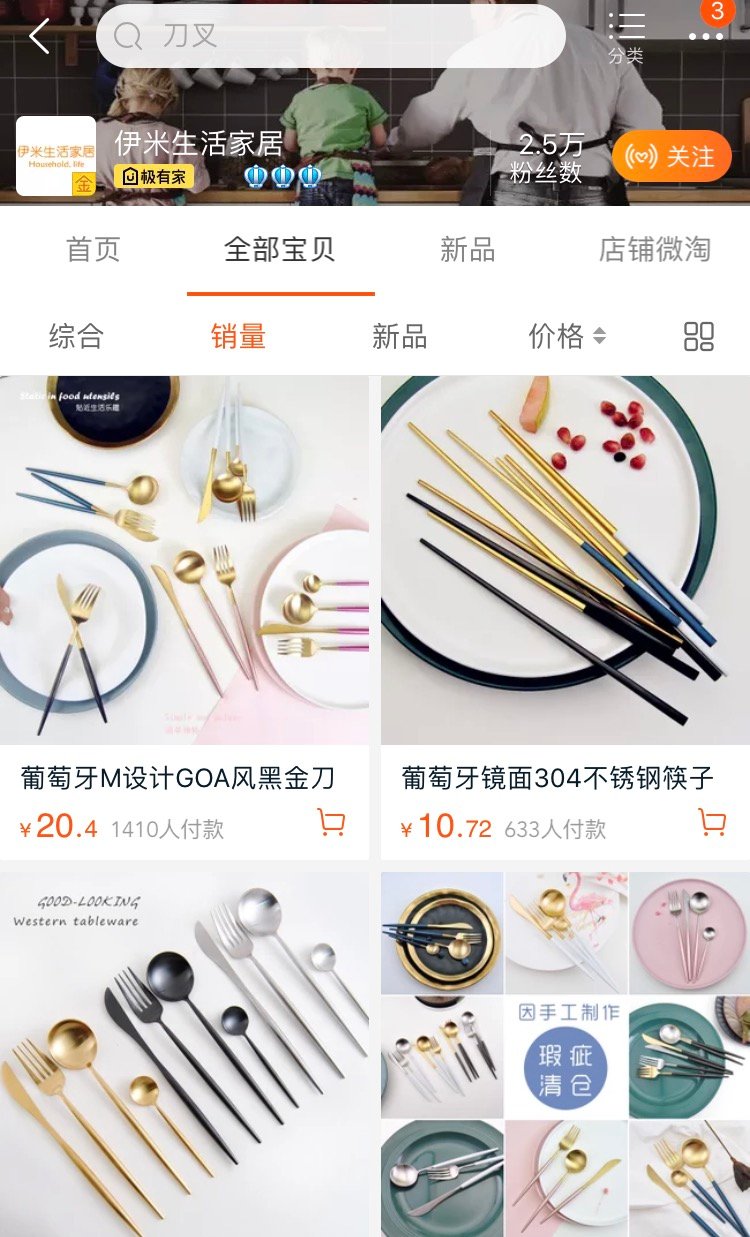
Task: Sort products by 综合
Action: click(x=76, y=336)
